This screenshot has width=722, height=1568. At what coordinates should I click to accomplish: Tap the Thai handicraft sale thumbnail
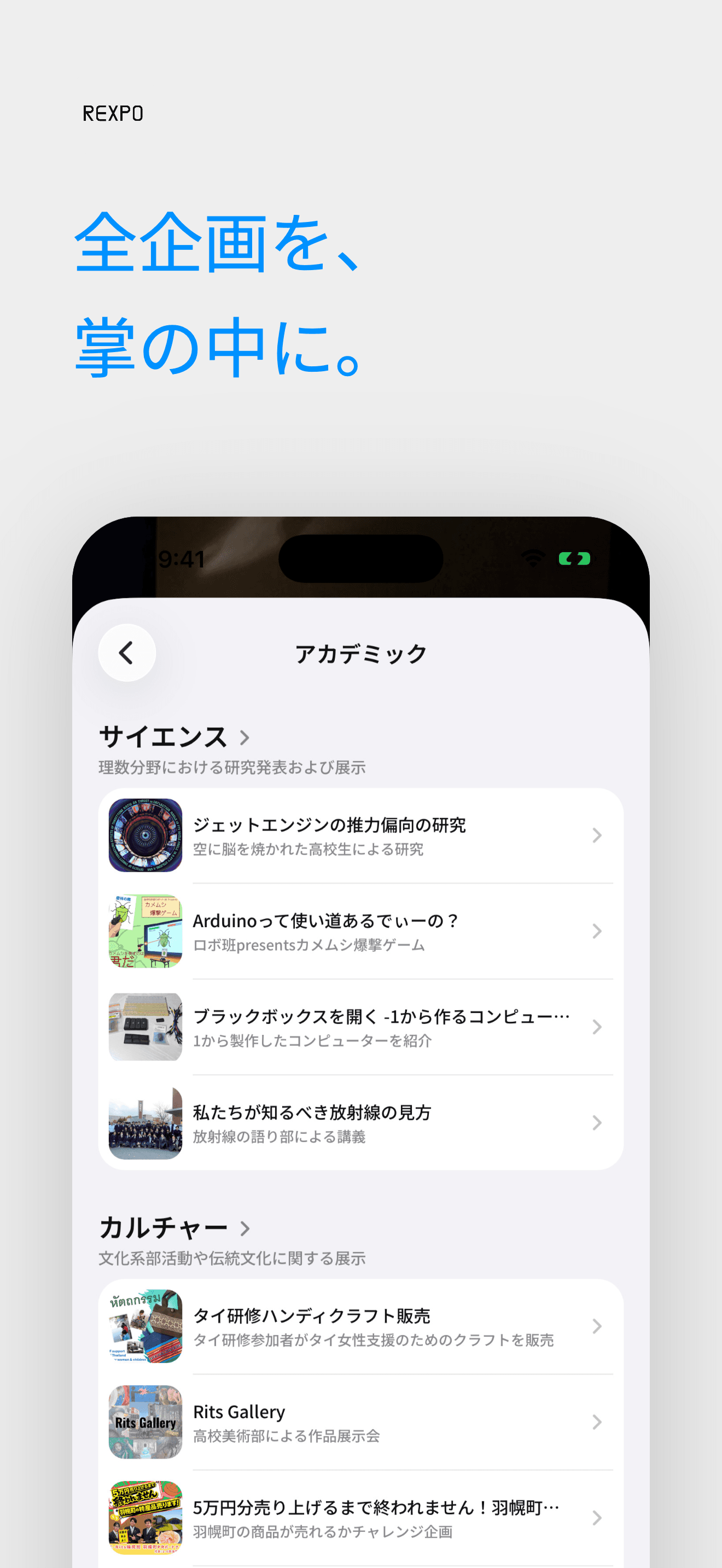click(x=145, y=1327)
